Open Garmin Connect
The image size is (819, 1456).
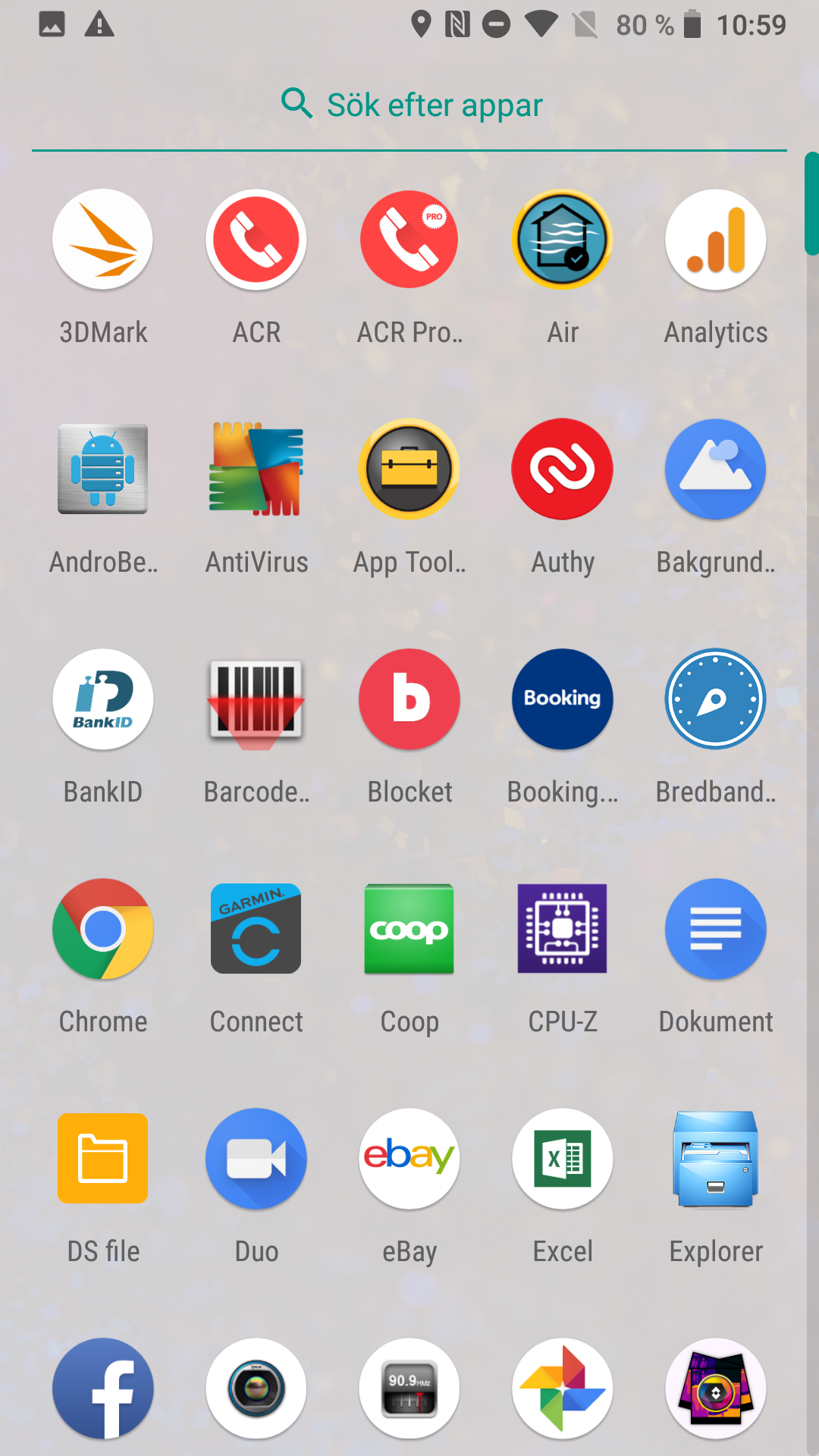256,929
